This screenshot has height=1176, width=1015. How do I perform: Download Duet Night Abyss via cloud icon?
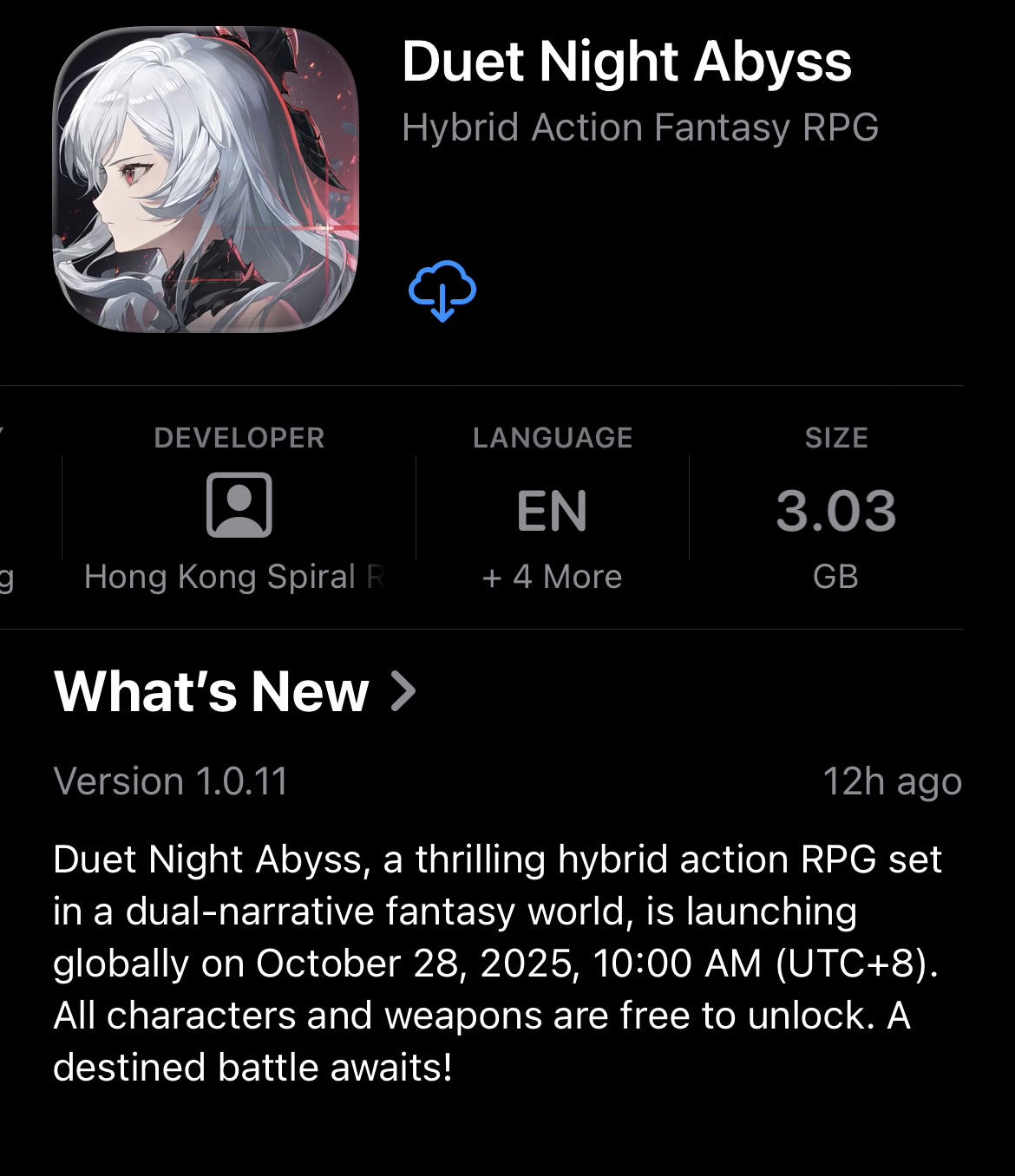click(442, 291)
